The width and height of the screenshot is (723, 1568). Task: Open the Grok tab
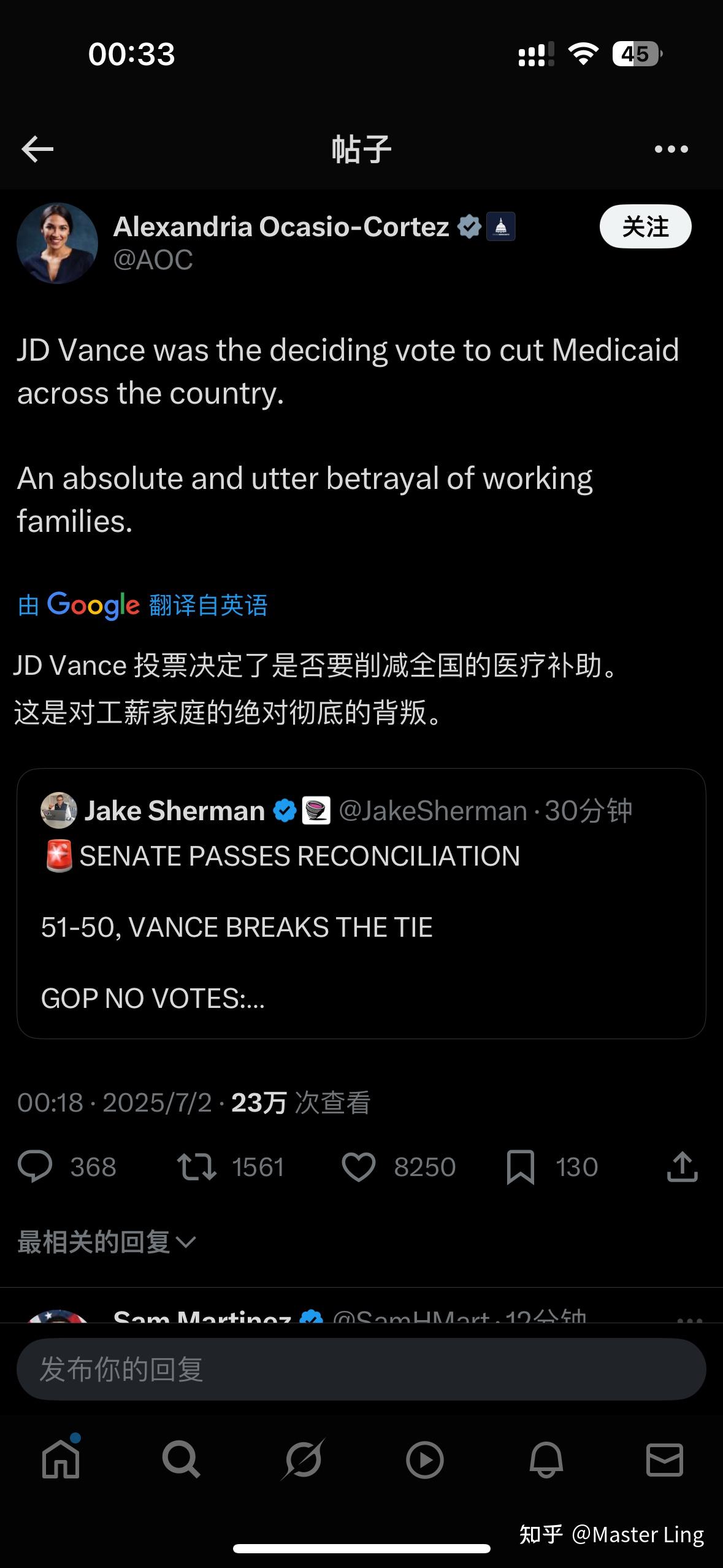point(302,1459)
